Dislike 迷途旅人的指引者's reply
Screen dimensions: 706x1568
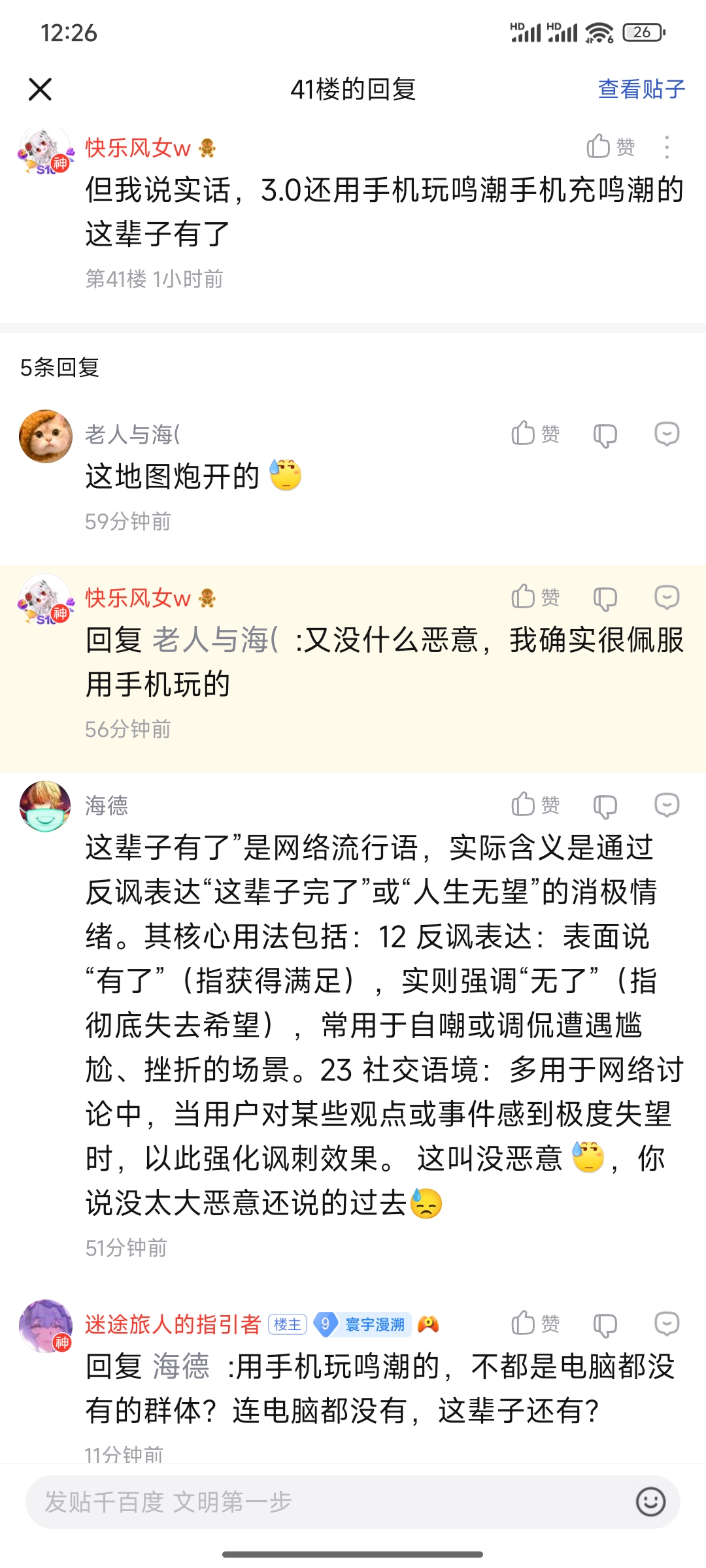tap(605, 1325)
